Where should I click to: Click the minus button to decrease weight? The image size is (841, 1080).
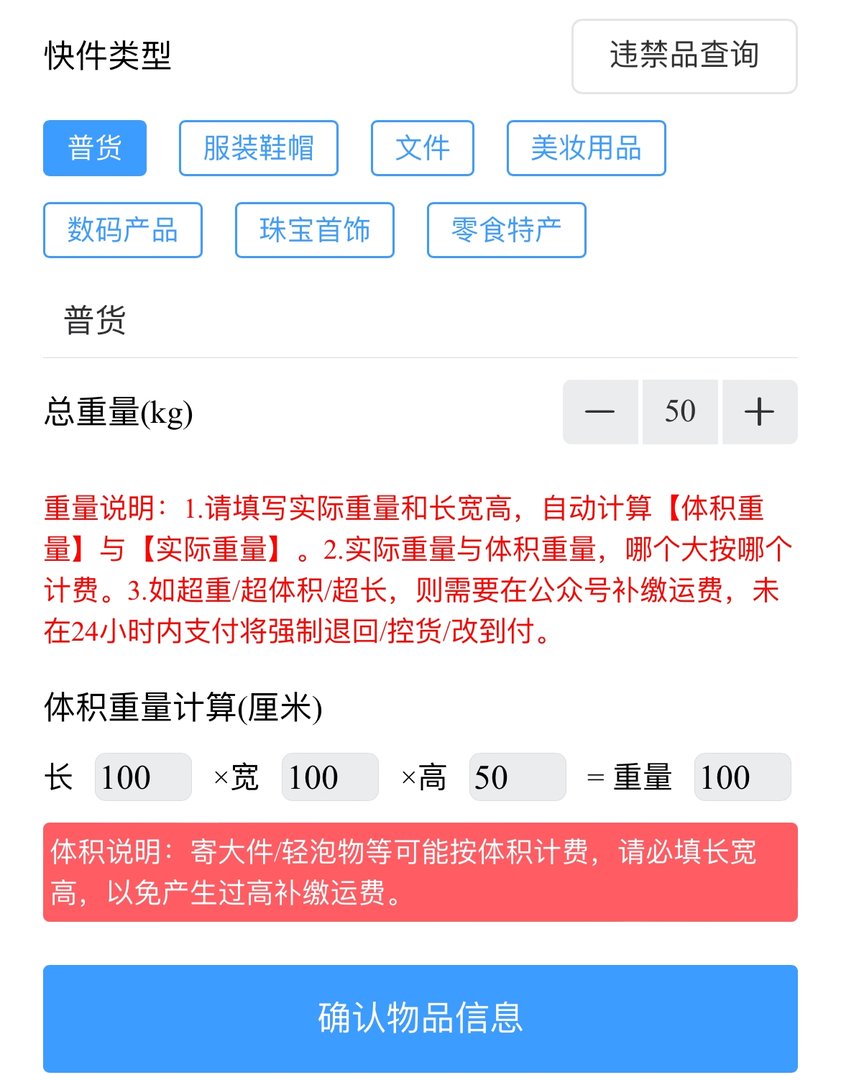(x=600, y=411)
